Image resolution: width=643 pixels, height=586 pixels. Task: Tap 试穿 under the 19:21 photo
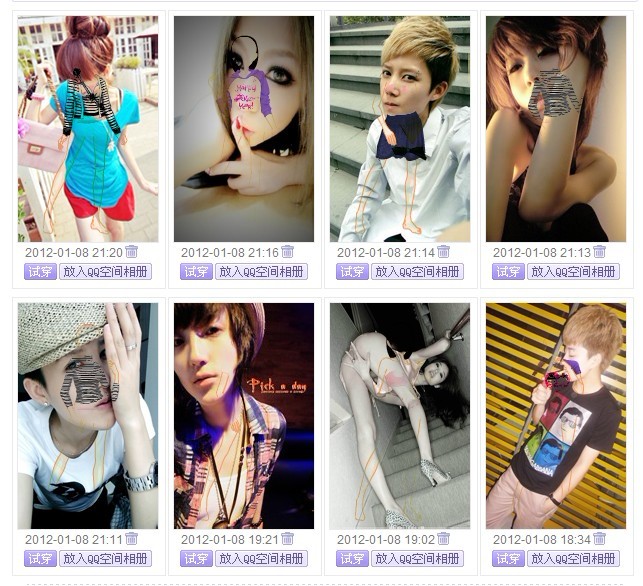pyautogui.click(x=196, y=558)
